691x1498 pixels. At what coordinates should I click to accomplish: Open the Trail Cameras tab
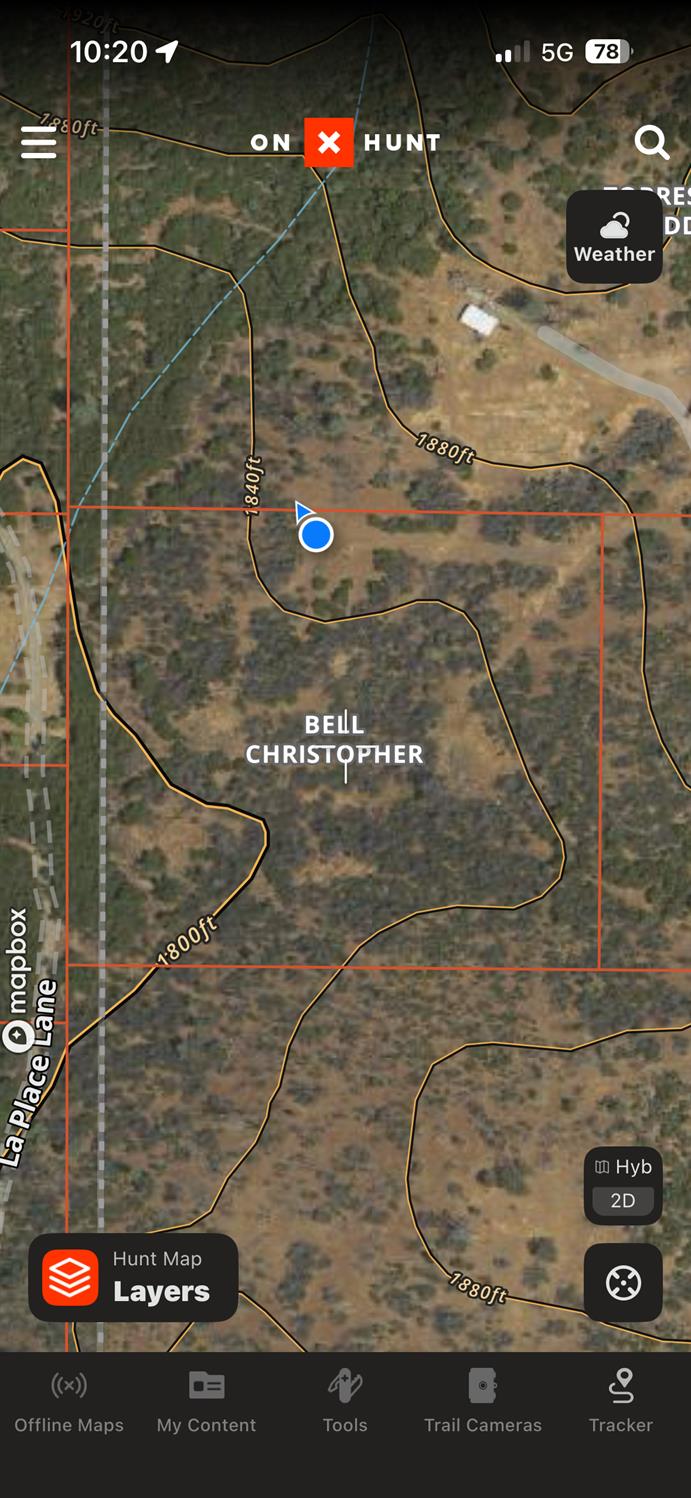[482, 1402]
